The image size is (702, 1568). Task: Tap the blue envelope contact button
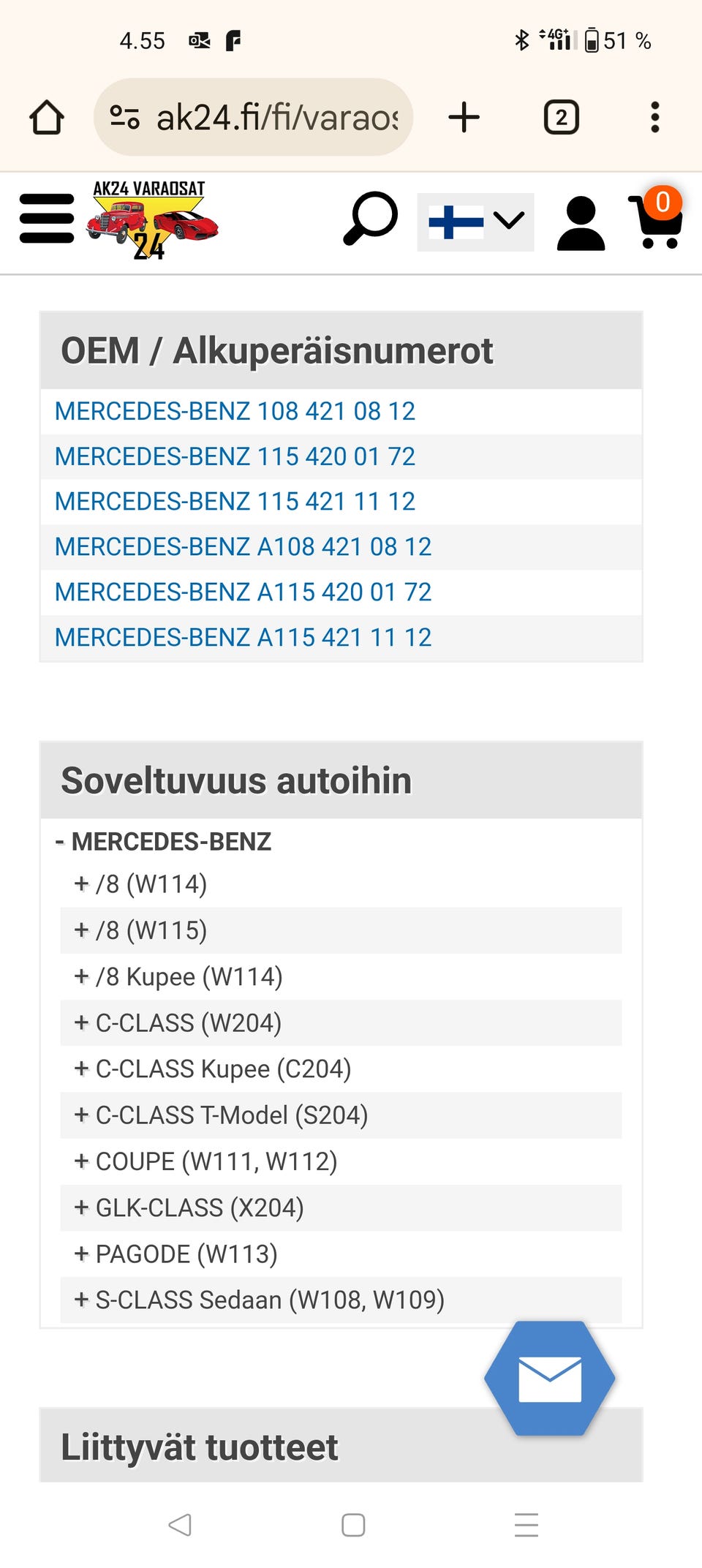tap(550, 1379)
